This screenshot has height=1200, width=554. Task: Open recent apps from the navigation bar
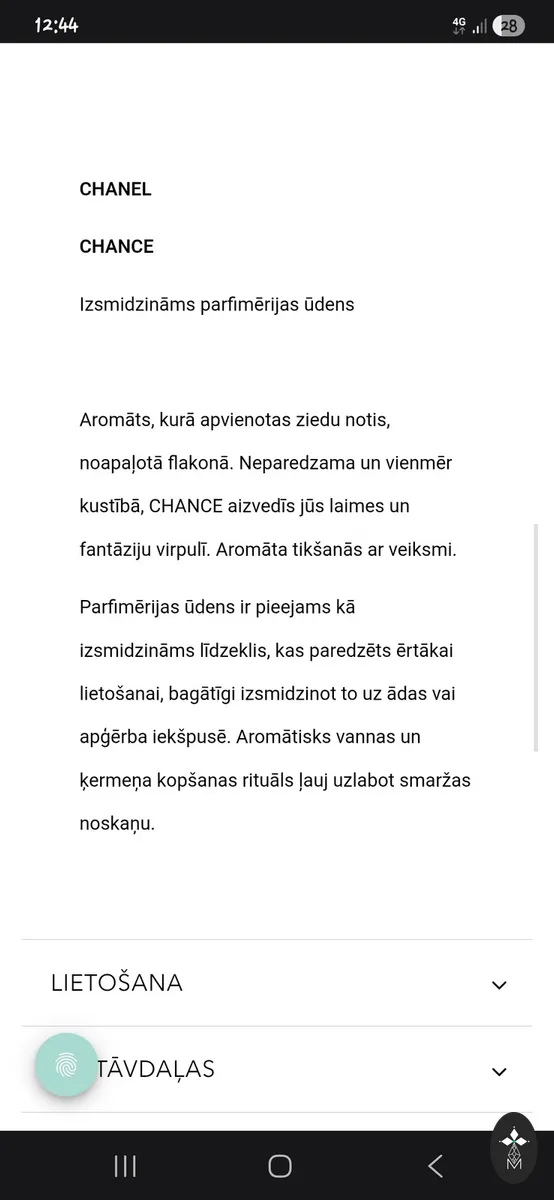pos(125,1166)
